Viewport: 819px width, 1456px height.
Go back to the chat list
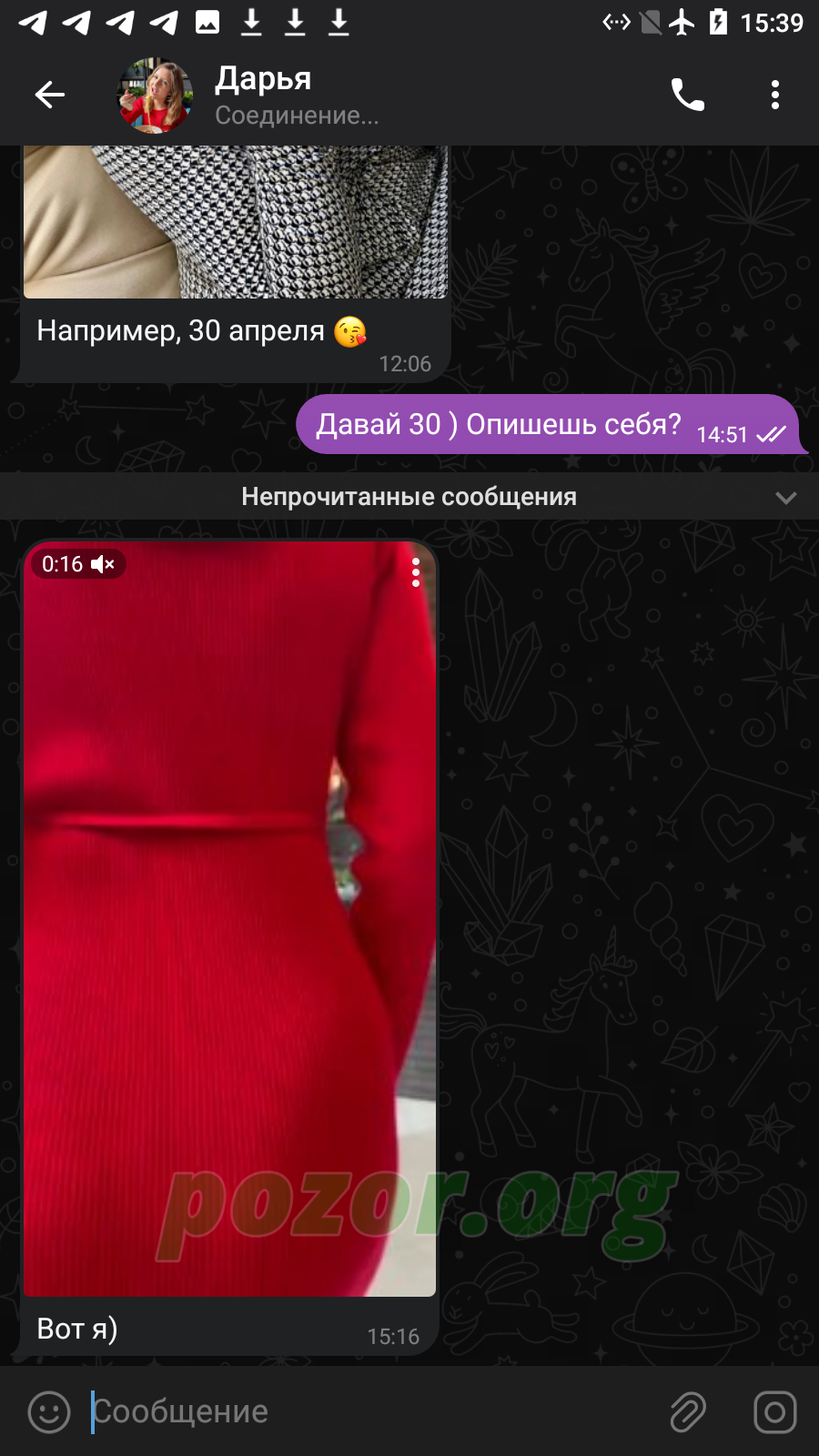(x=50, y=95)
